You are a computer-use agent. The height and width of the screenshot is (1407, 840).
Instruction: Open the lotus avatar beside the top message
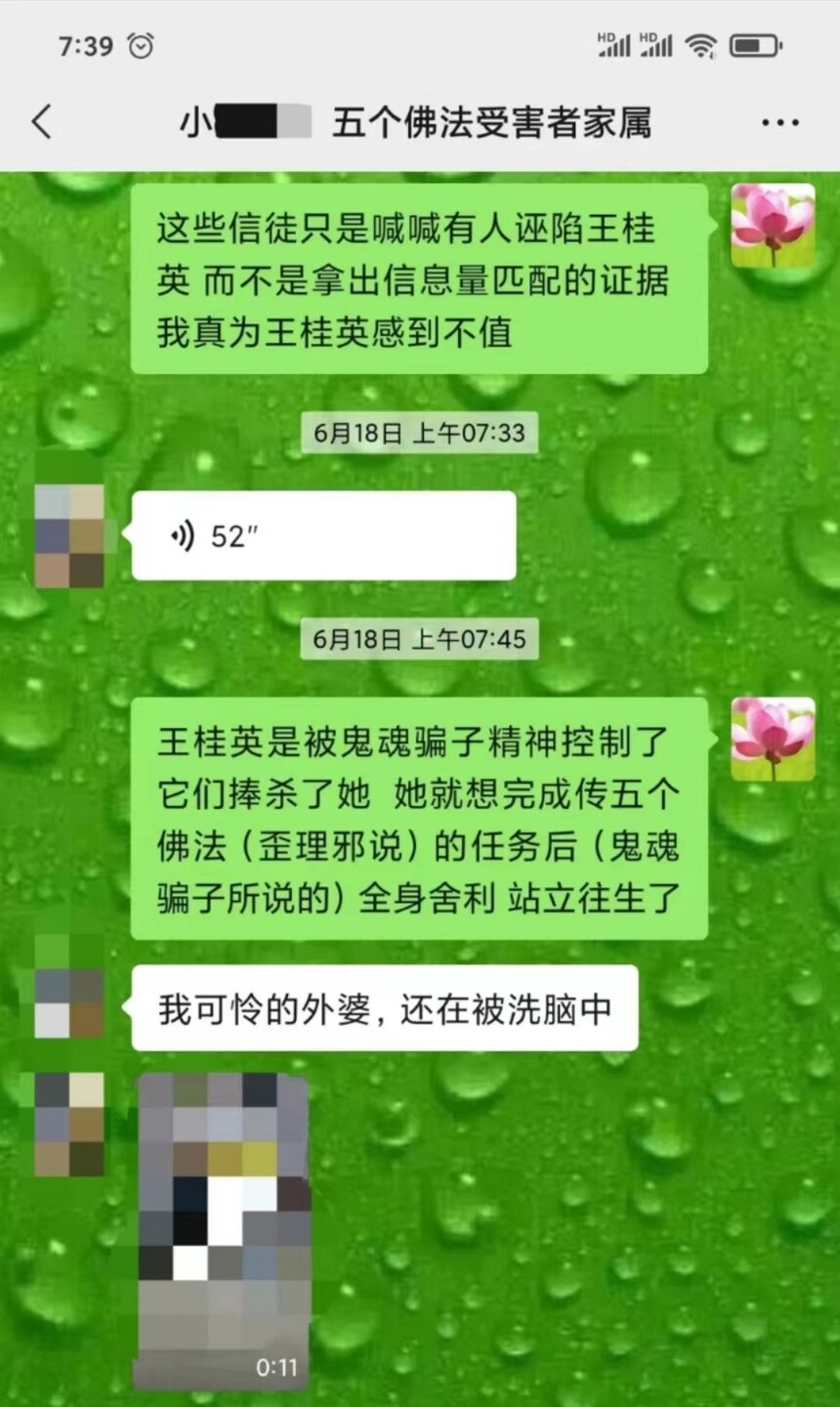(774, 226)
